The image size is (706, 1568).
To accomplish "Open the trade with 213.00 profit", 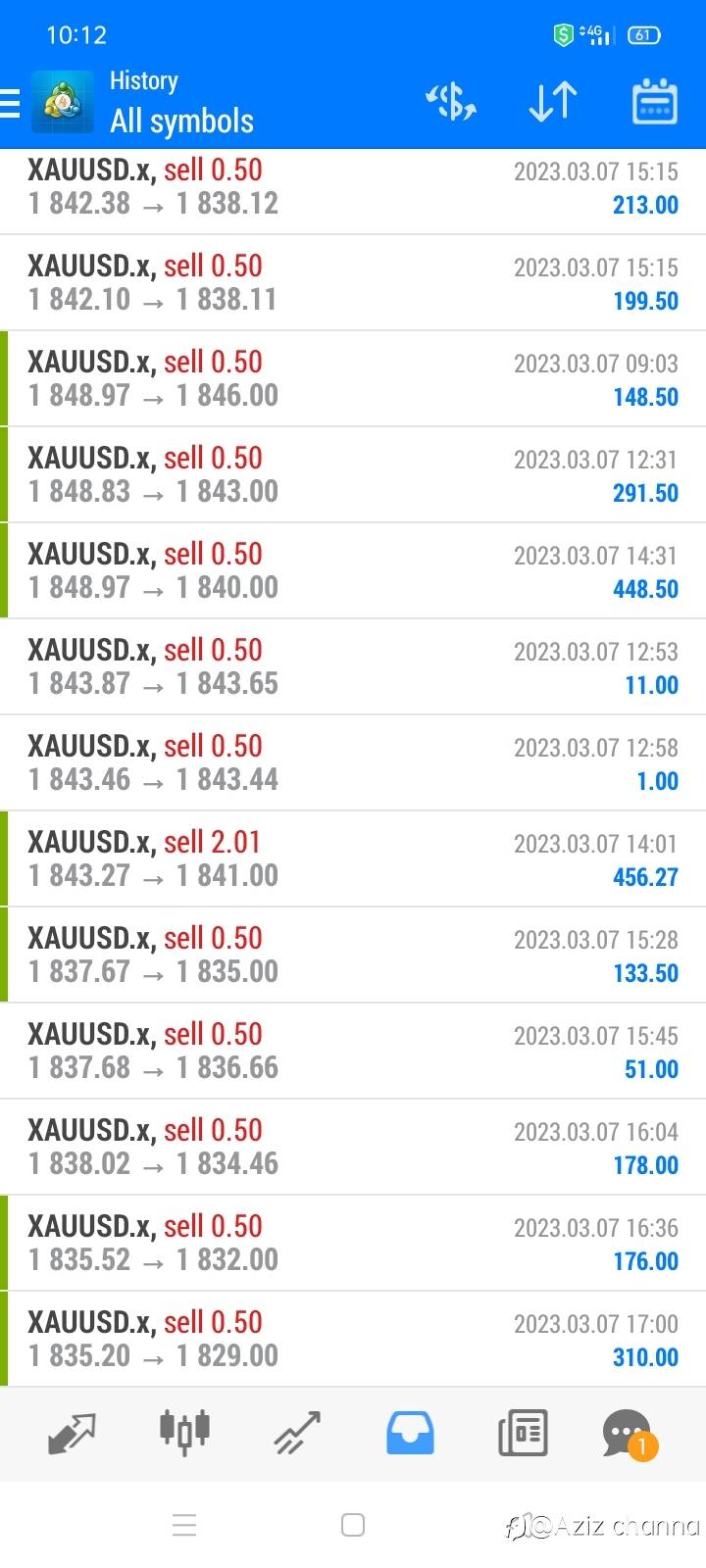I will [x=353, y=186].
